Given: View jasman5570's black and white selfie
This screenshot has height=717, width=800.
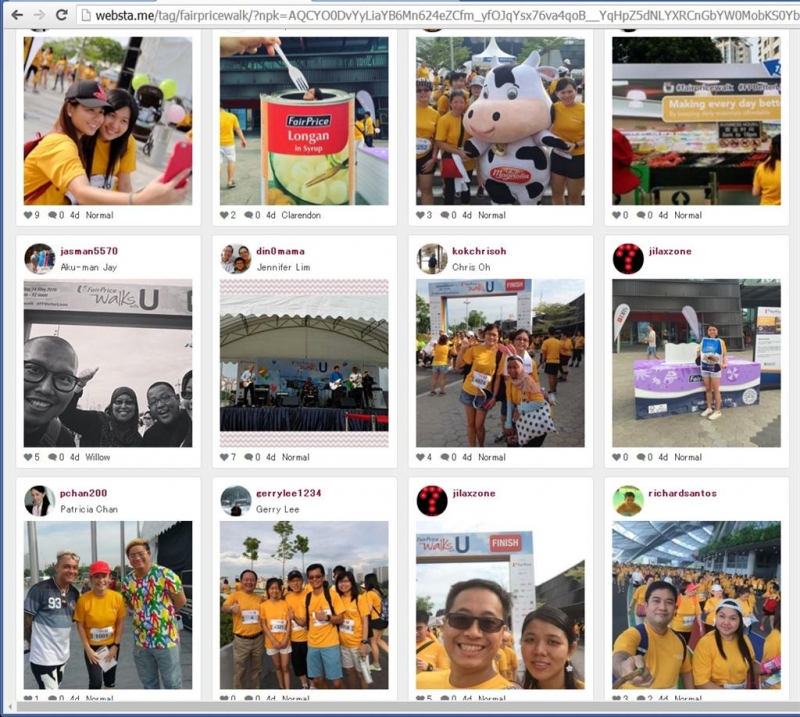Looking at the screenshot, I should pyautogui.click(x=108, y=363).
